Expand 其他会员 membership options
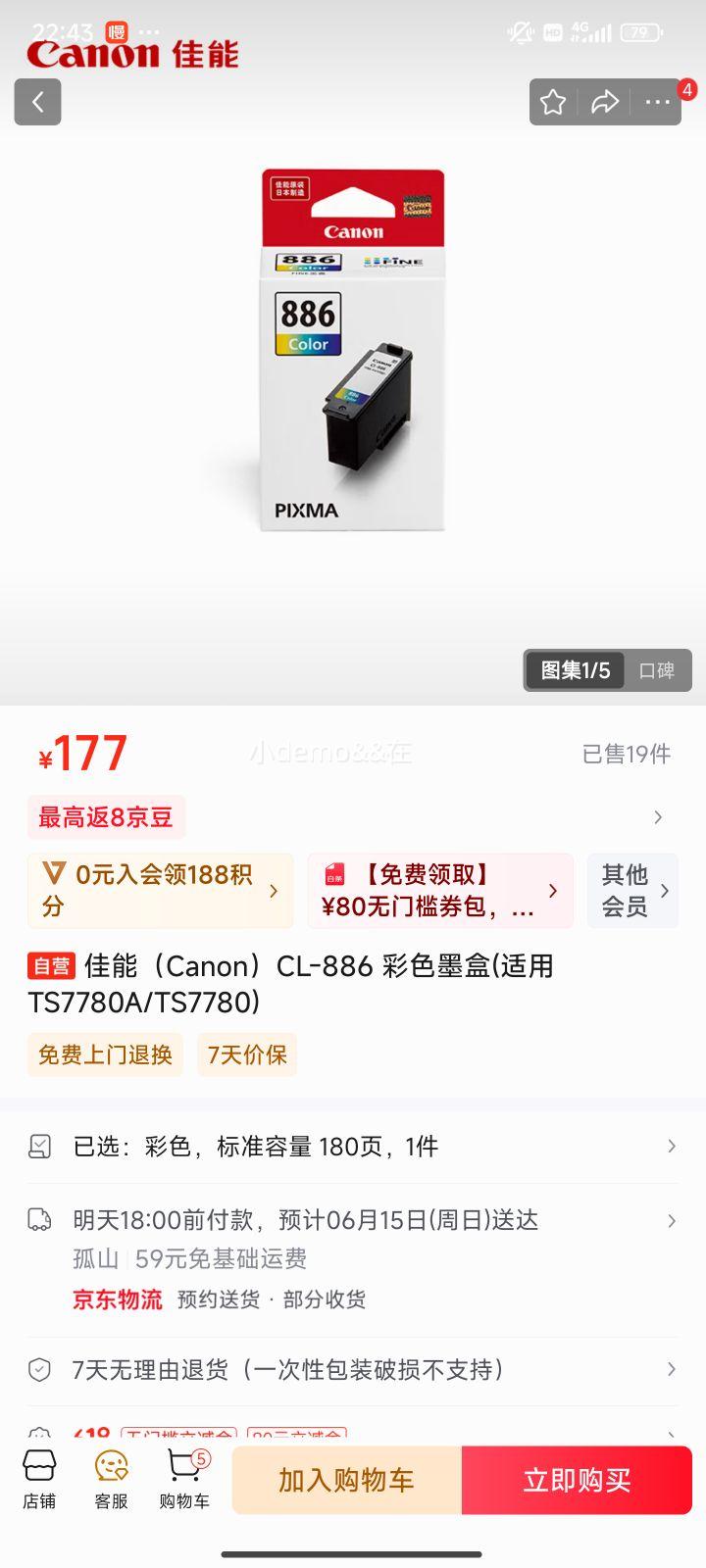The image size is (706, 1568). point(632,890)
